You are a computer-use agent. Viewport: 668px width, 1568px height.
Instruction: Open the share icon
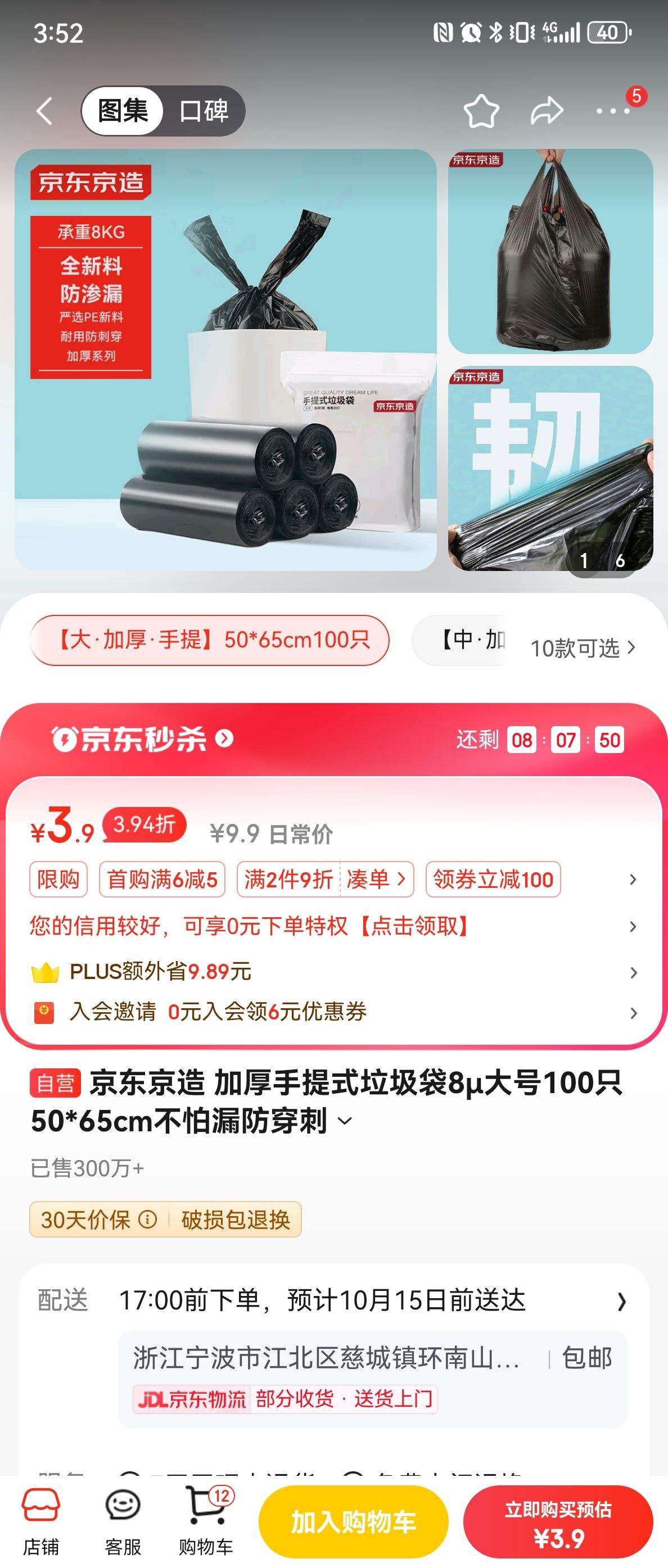548,110
